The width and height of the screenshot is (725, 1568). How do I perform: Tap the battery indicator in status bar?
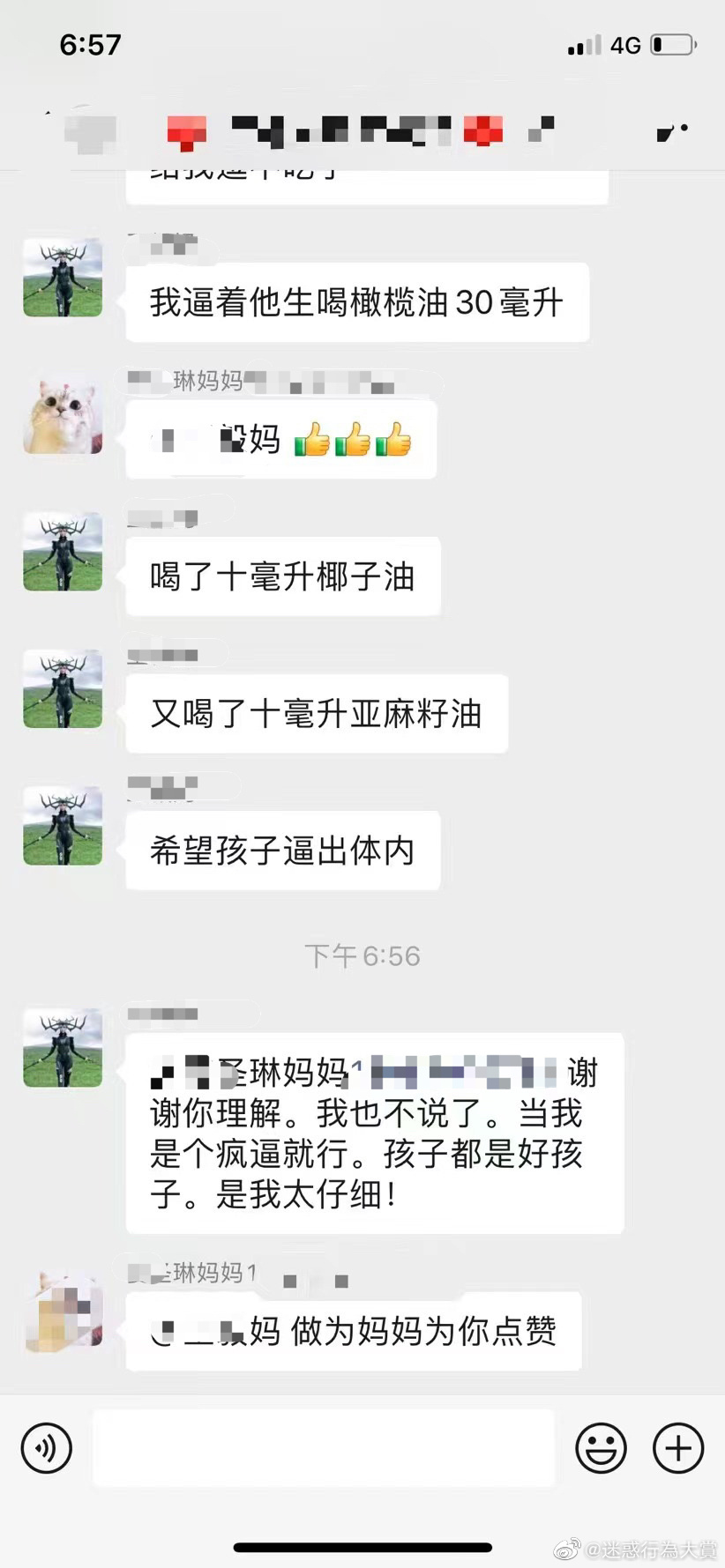669,44
